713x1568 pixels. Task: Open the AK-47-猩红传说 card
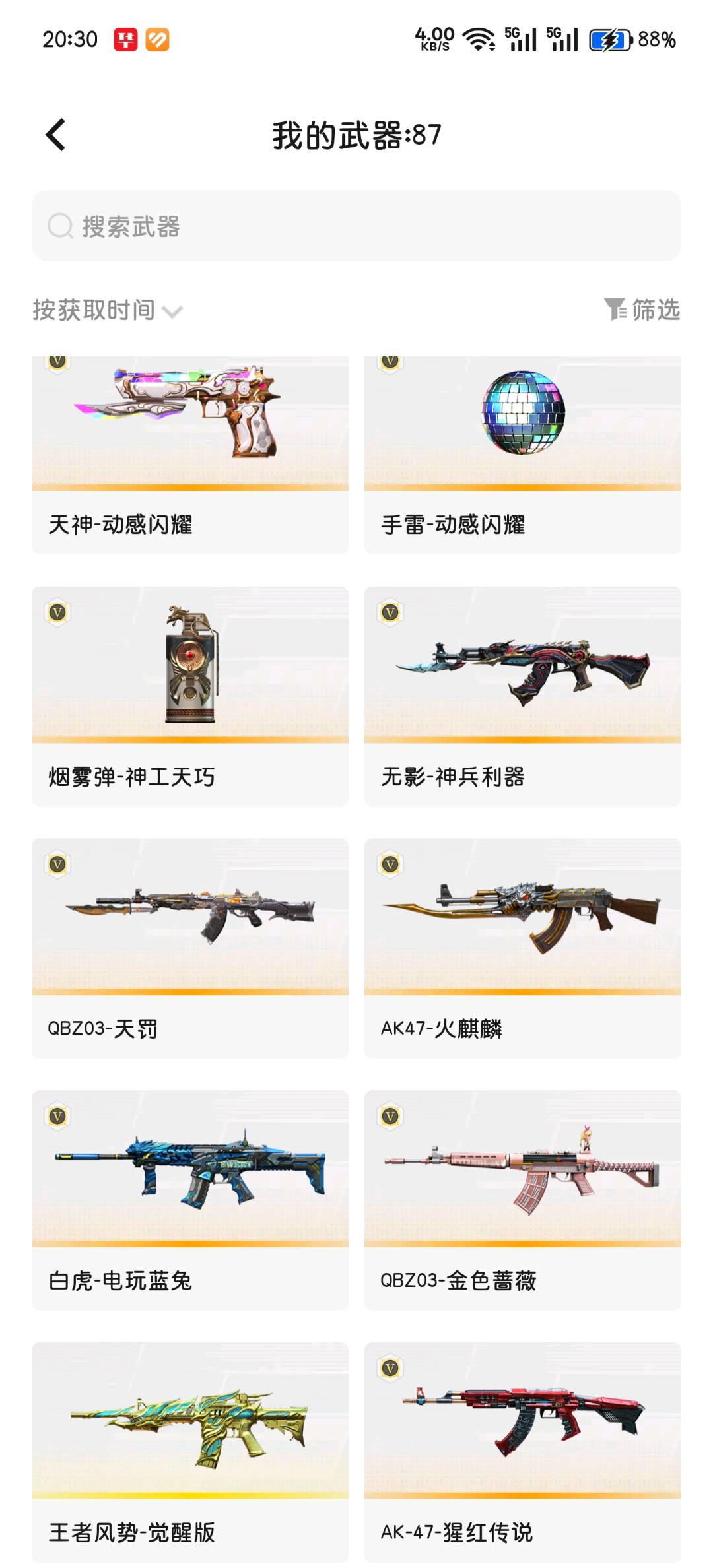pos(523,1453)
